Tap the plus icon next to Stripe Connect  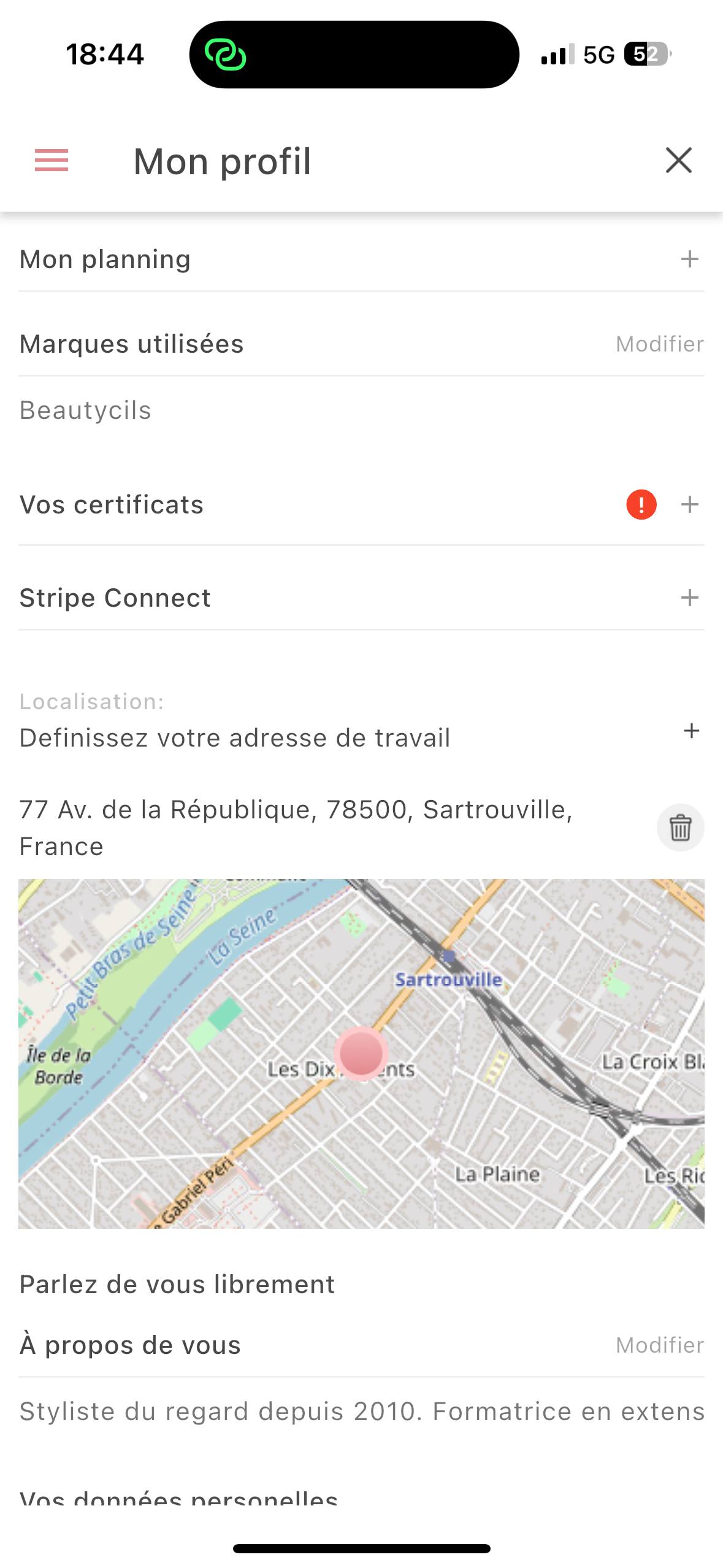tap(689, 596)
